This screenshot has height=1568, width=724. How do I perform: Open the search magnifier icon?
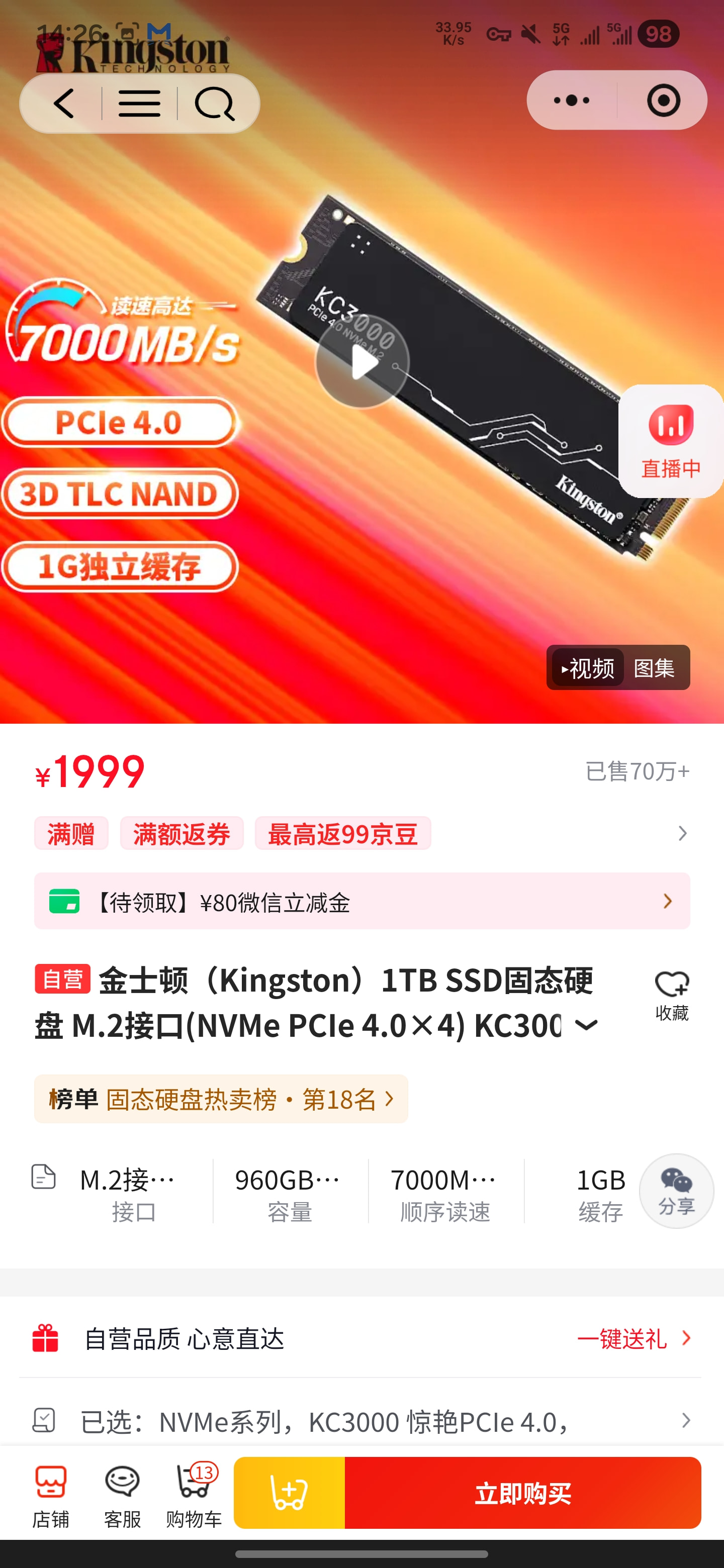pos(214,103)
